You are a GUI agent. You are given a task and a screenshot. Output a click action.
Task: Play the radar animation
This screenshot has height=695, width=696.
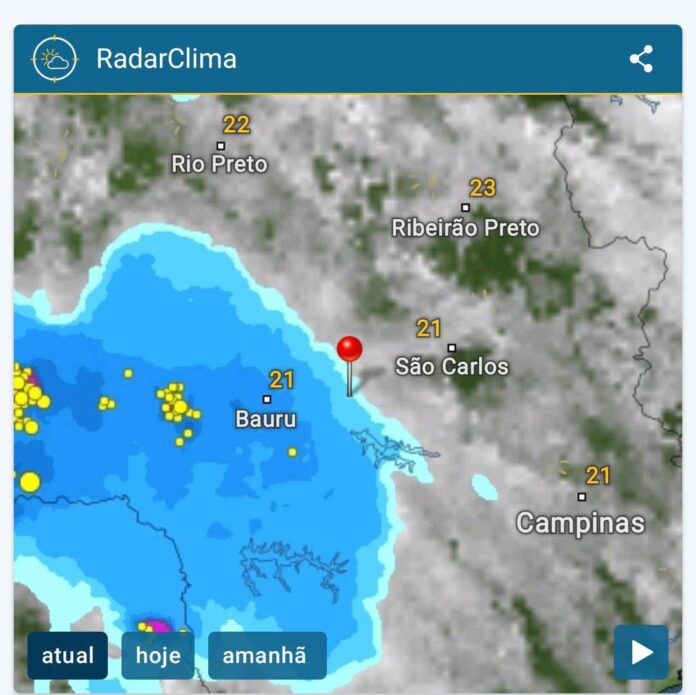641,653
